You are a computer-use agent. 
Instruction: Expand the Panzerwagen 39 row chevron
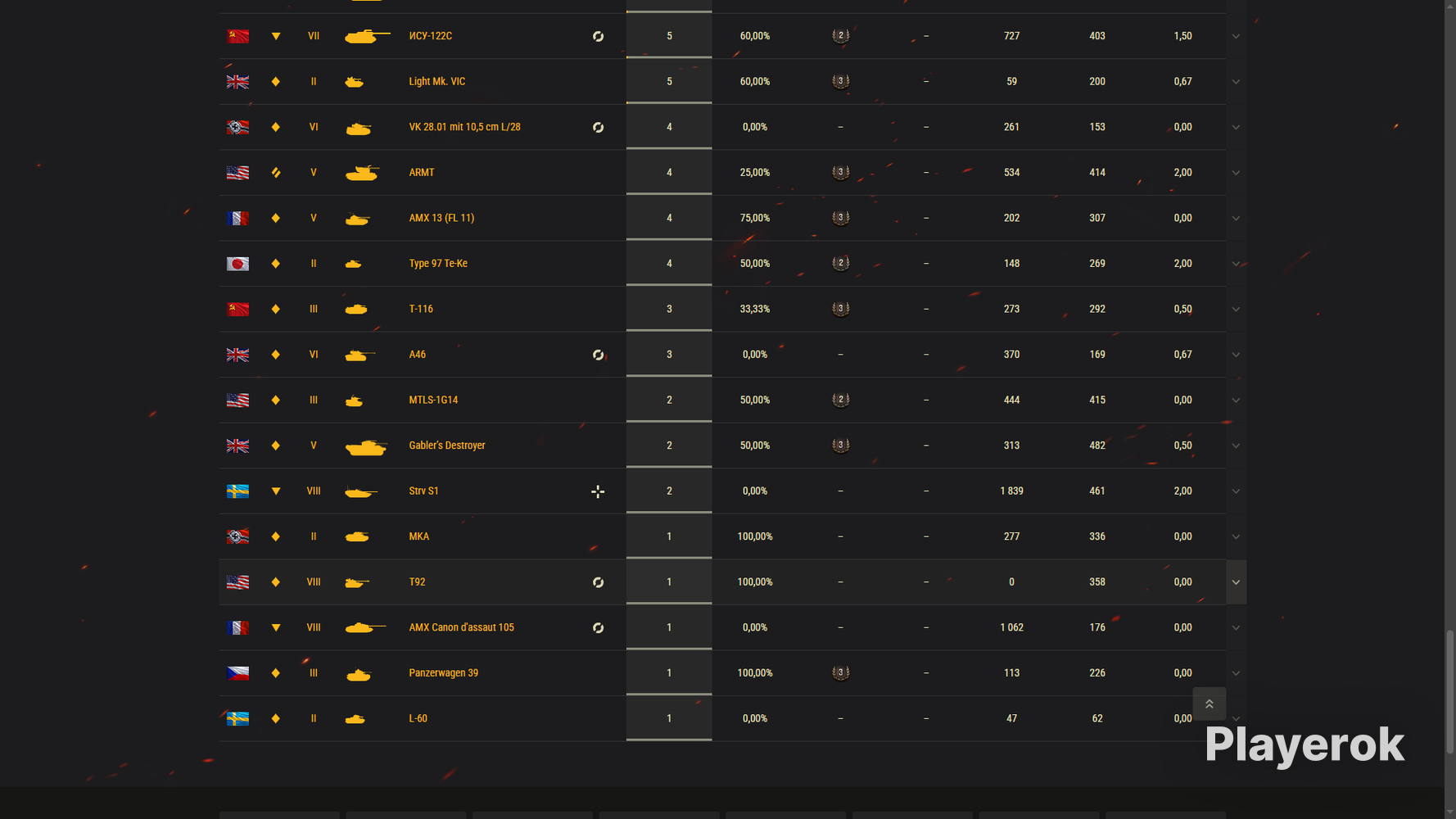(x=1236, y=673)
